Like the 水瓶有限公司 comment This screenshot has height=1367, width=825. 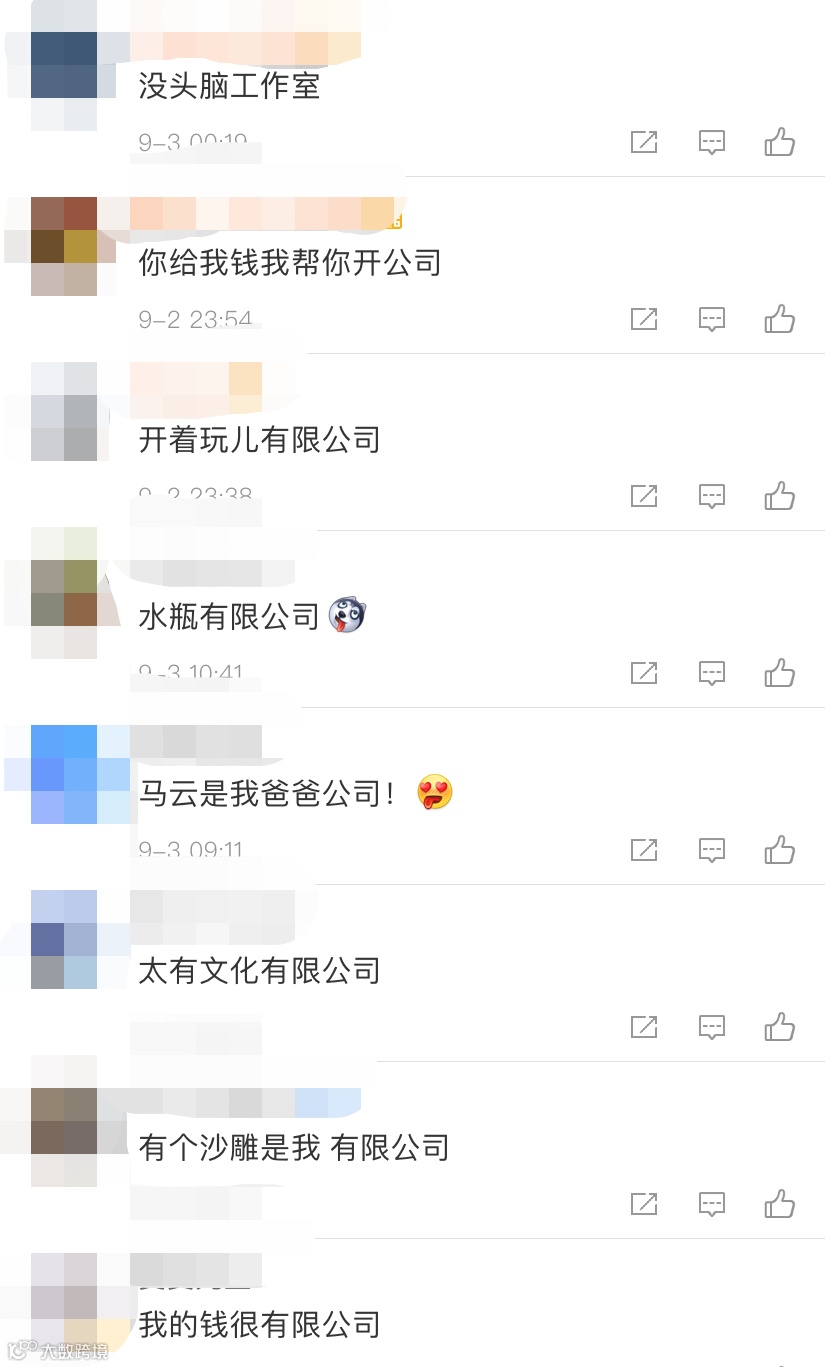click(x=779, y=673)
